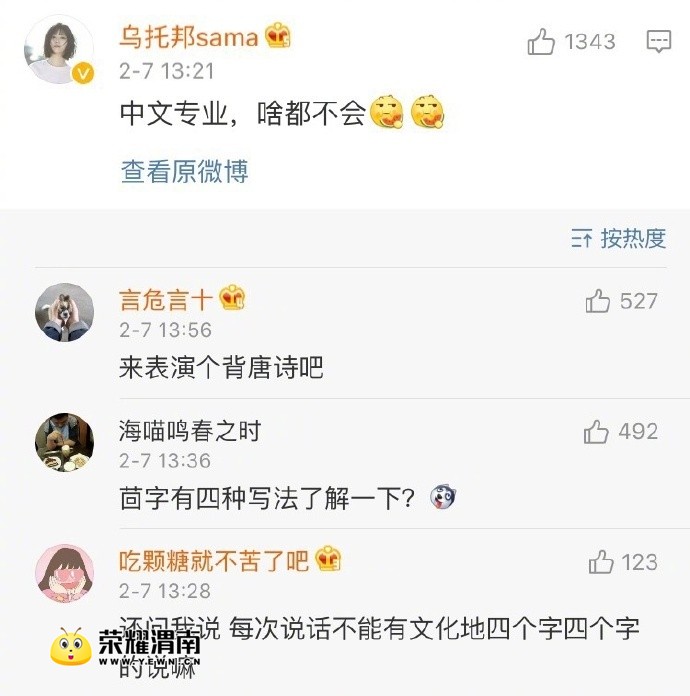
Task: Tap the username 吃颗糖就不苦了吧
Action: coord(214,560)
